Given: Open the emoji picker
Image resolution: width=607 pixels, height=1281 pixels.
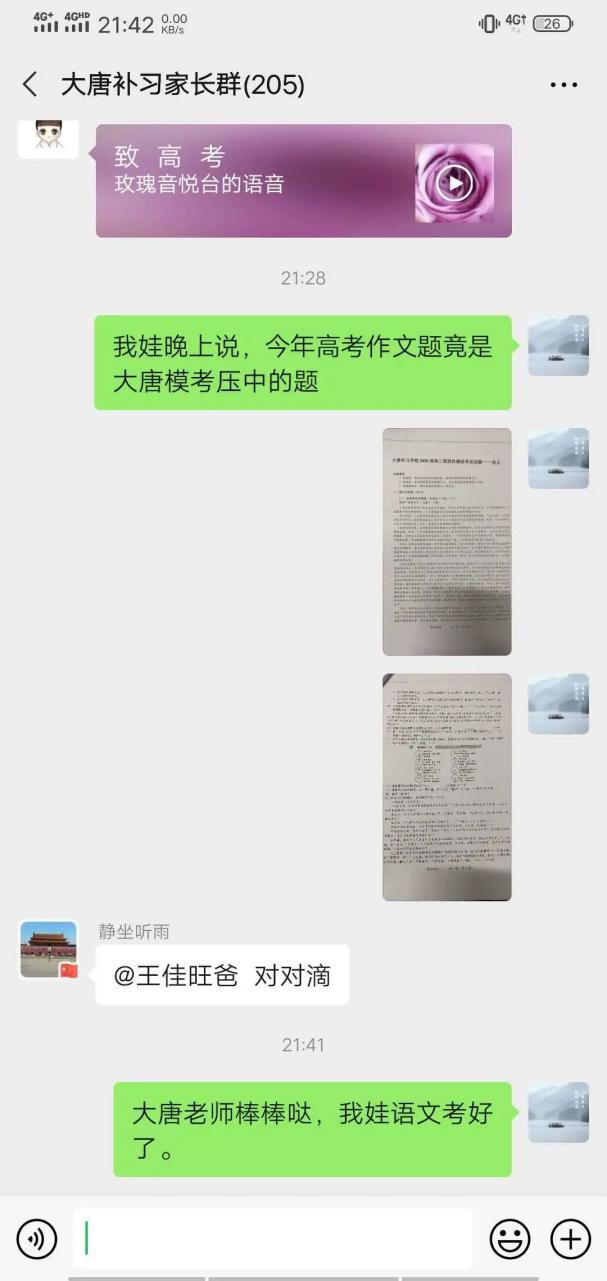Looking at the screenshot, I should tap(510, 1240).
